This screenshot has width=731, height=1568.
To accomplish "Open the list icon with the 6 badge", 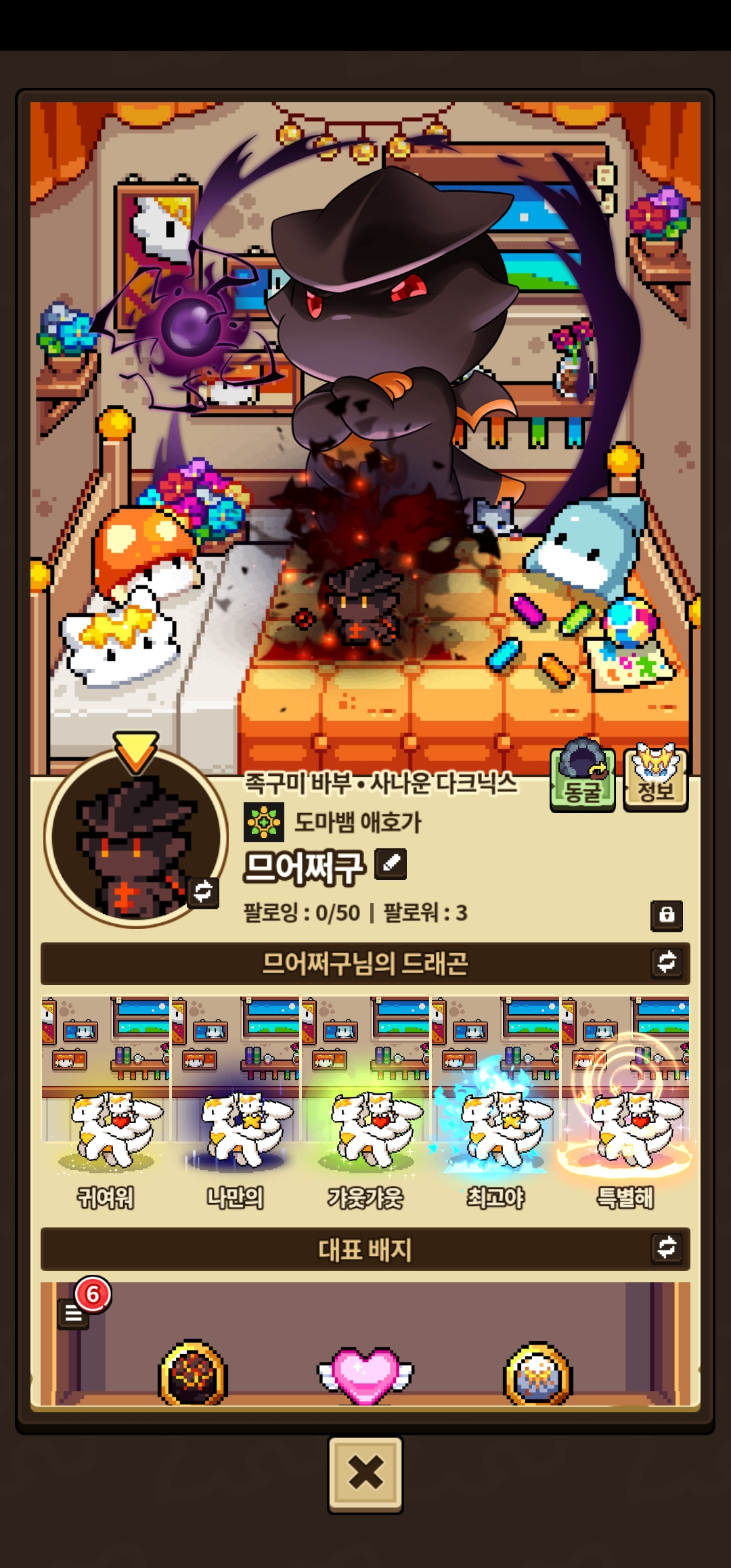I will [x=74, y=1314].
